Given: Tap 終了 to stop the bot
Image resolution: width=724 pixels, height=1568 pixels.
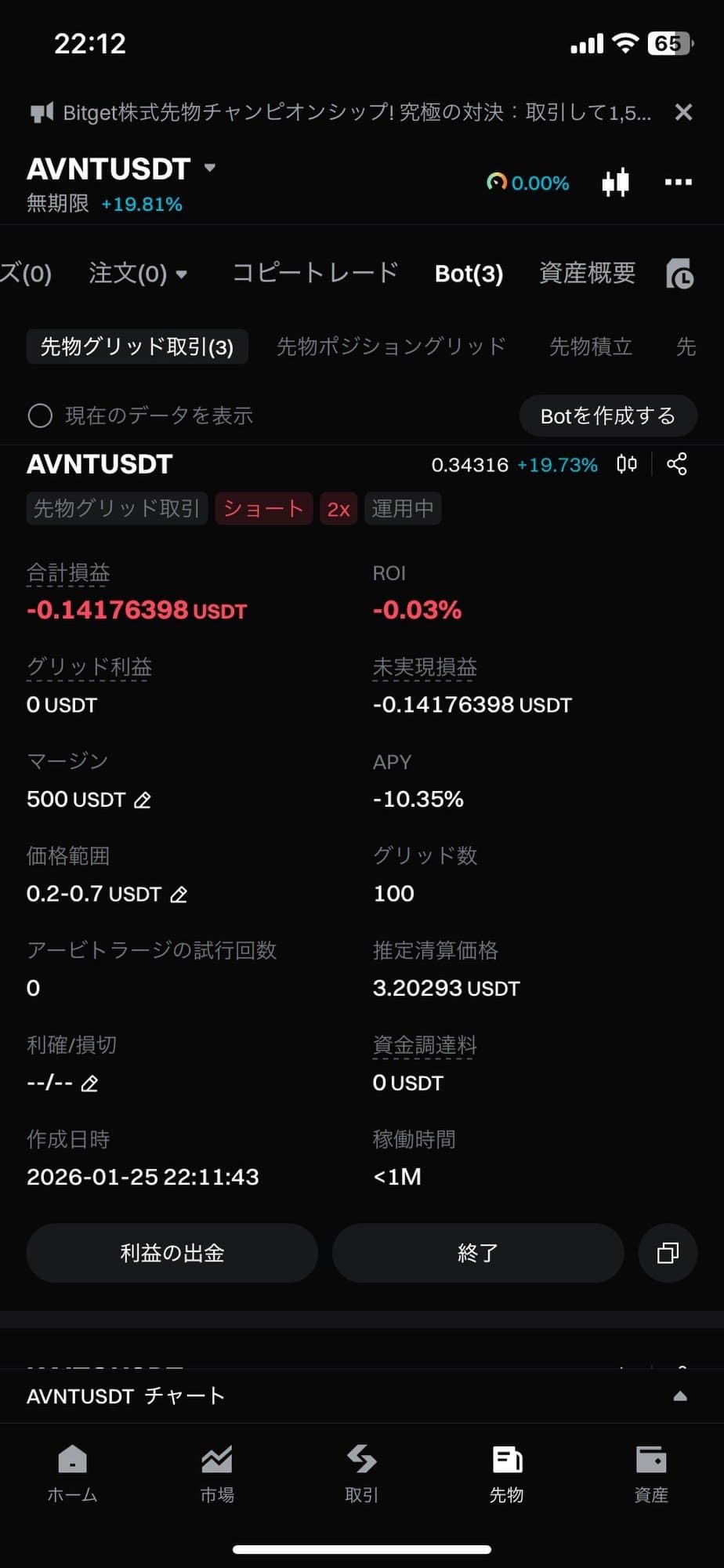Looking at the screenshot, I should (x=478, y=1253).
